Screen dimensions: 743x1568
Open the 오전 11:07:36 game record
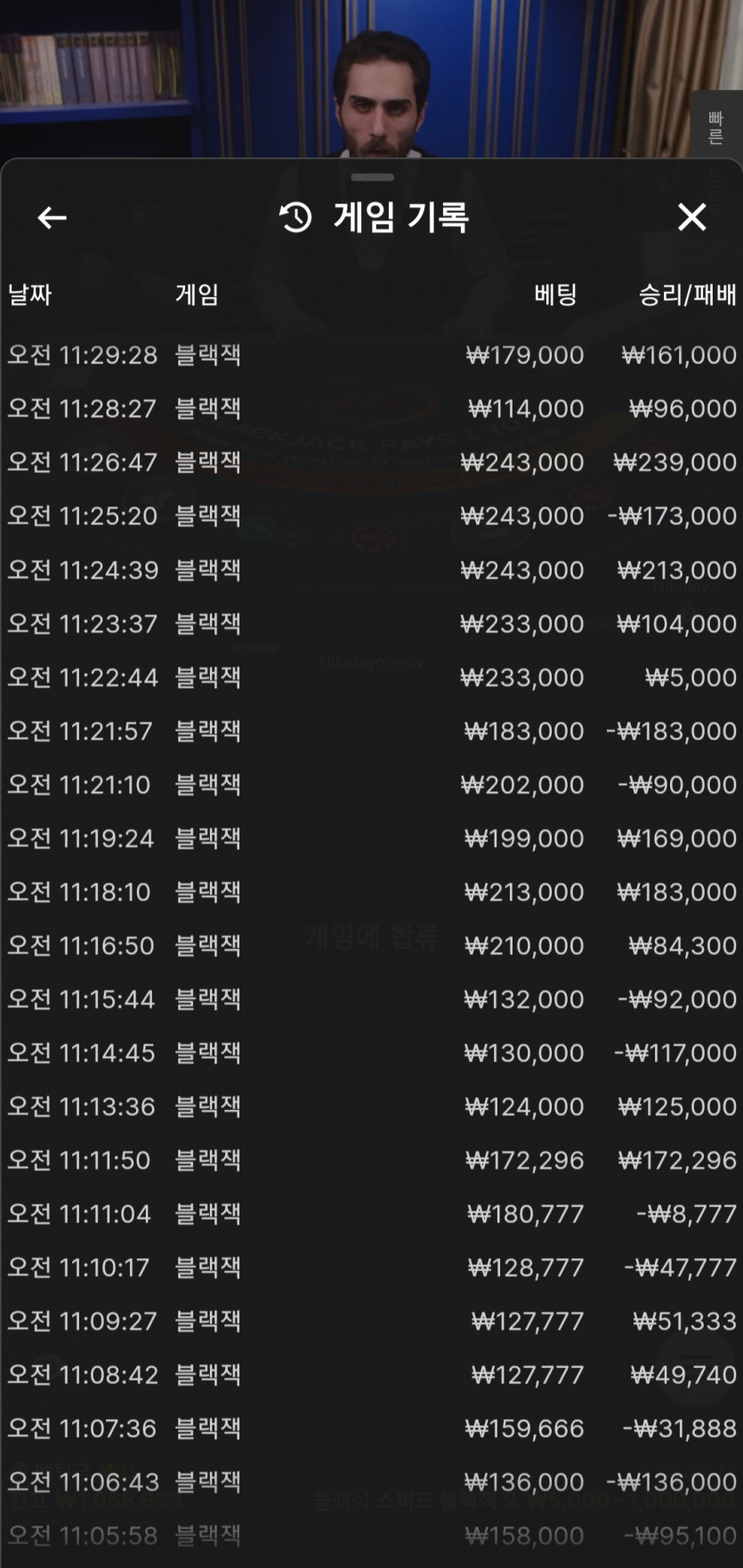click(x=371, y=1428)
